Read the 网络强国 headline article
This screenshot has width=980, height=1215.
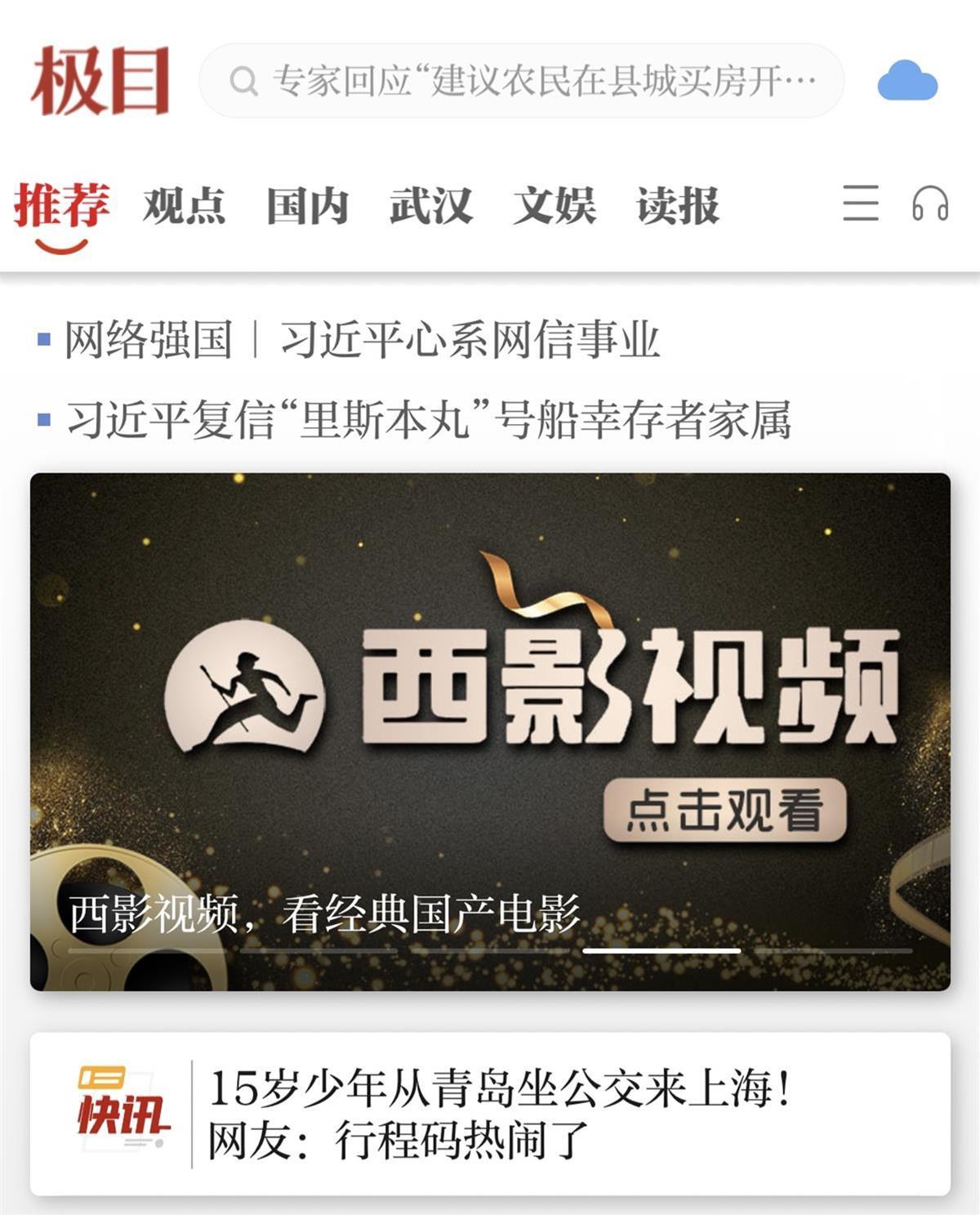(362, 340)
